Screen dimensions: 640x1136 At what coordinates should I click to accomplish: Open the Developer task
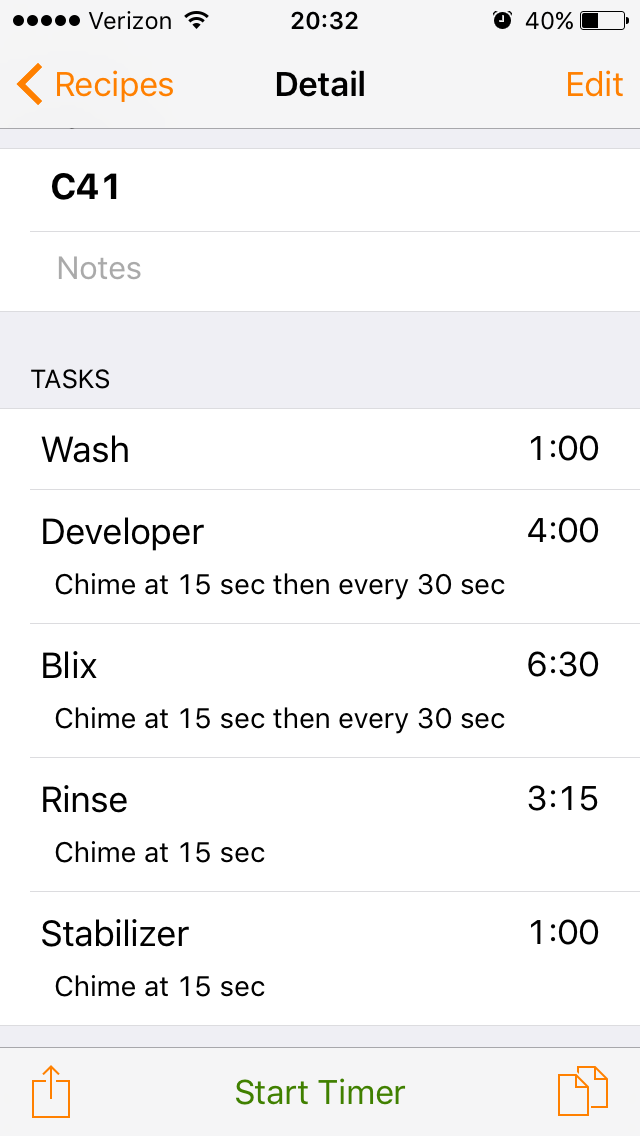point(320,556)
